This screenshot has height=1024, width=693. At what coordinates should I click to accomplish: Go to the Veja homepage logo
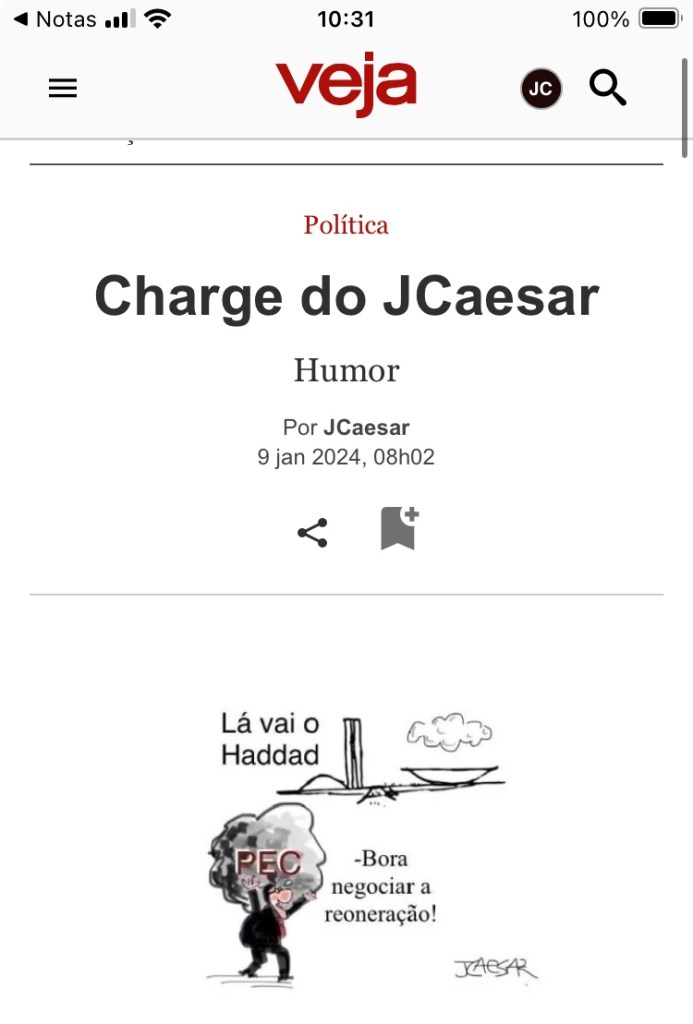point(346,86)
